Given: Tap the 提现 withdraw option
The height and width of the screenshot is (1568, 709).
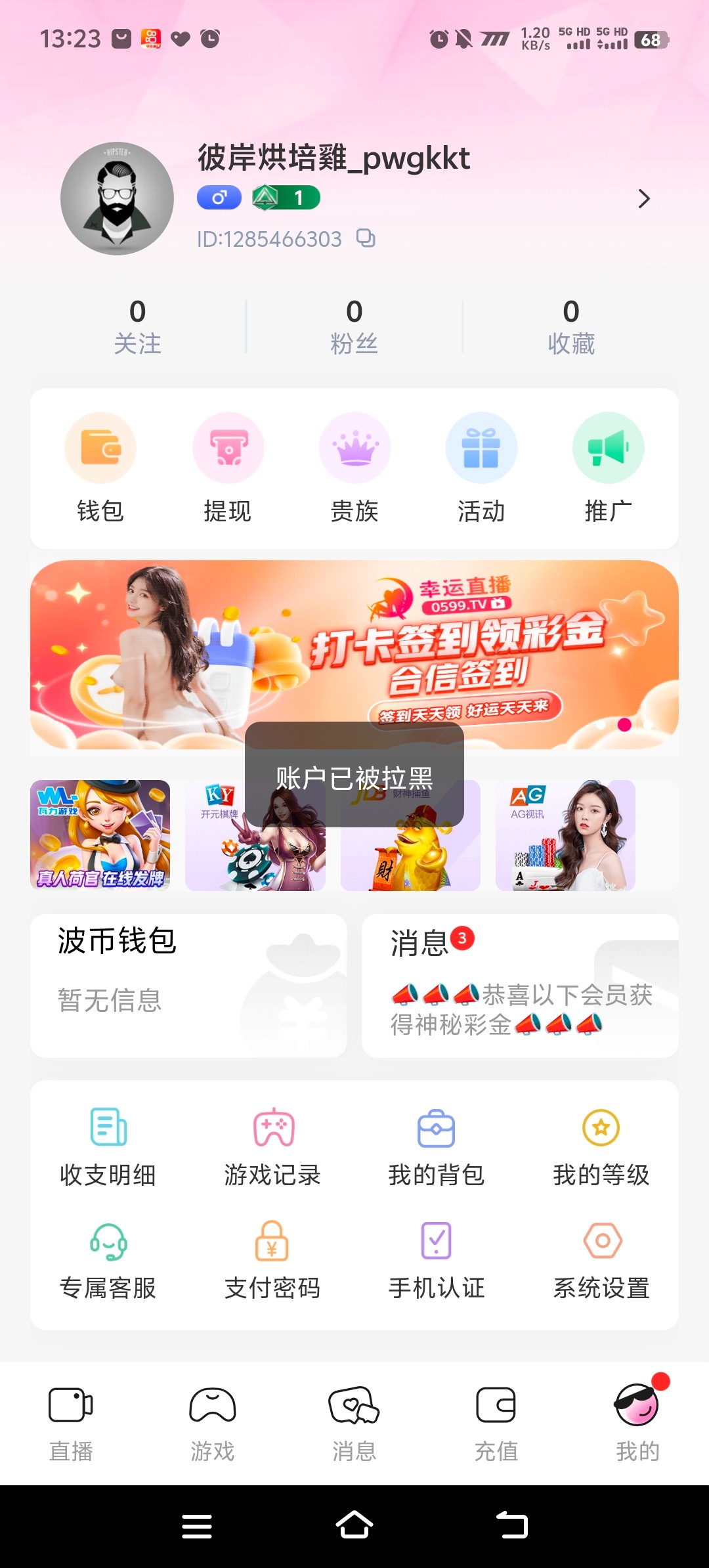Looking at the screenshot, I should 228,468.
